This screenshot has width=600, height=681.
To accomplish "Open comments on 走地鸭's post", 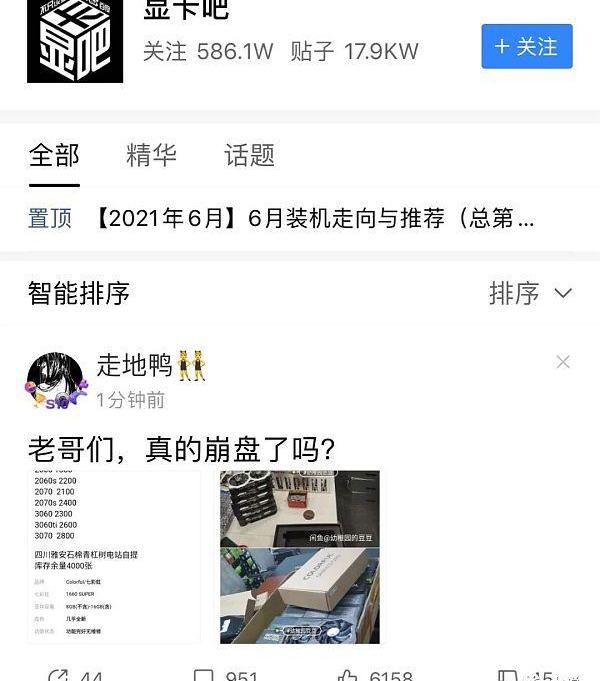I will 226,676.
